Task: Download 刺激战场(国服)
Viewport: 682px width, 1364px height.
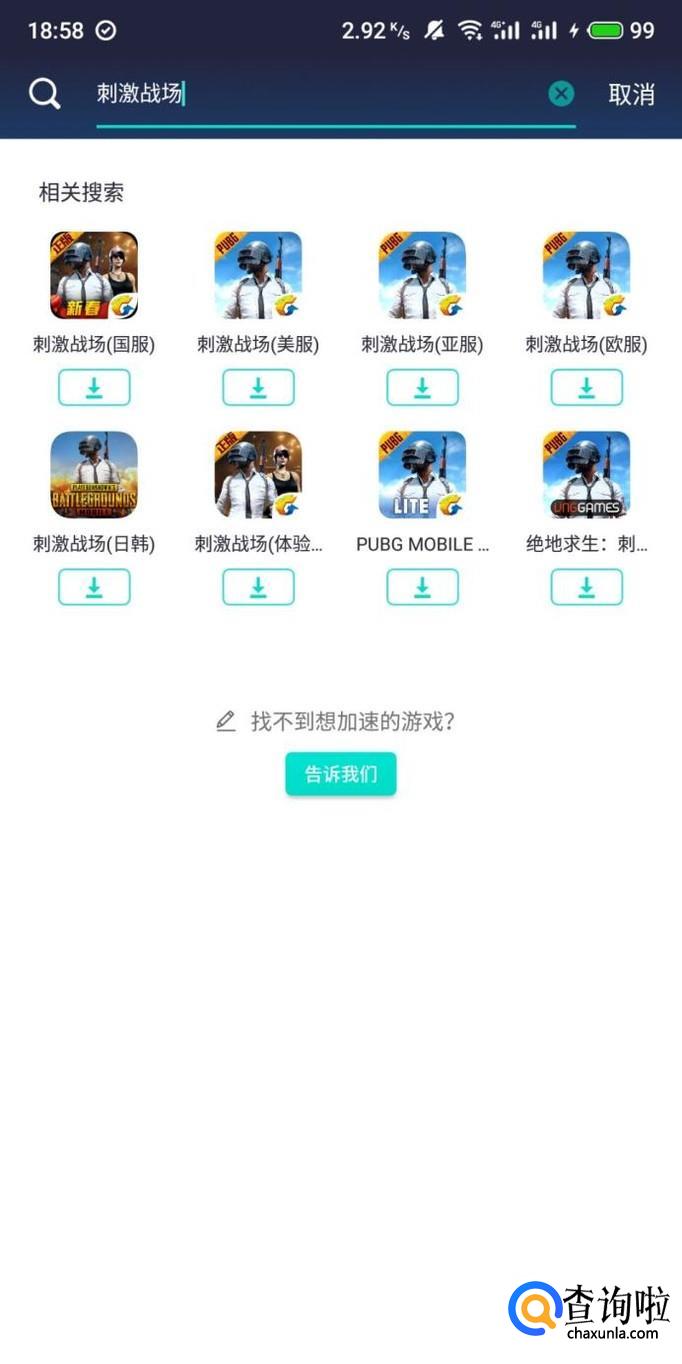Action: pyautogui.click(x=94, y=387)
